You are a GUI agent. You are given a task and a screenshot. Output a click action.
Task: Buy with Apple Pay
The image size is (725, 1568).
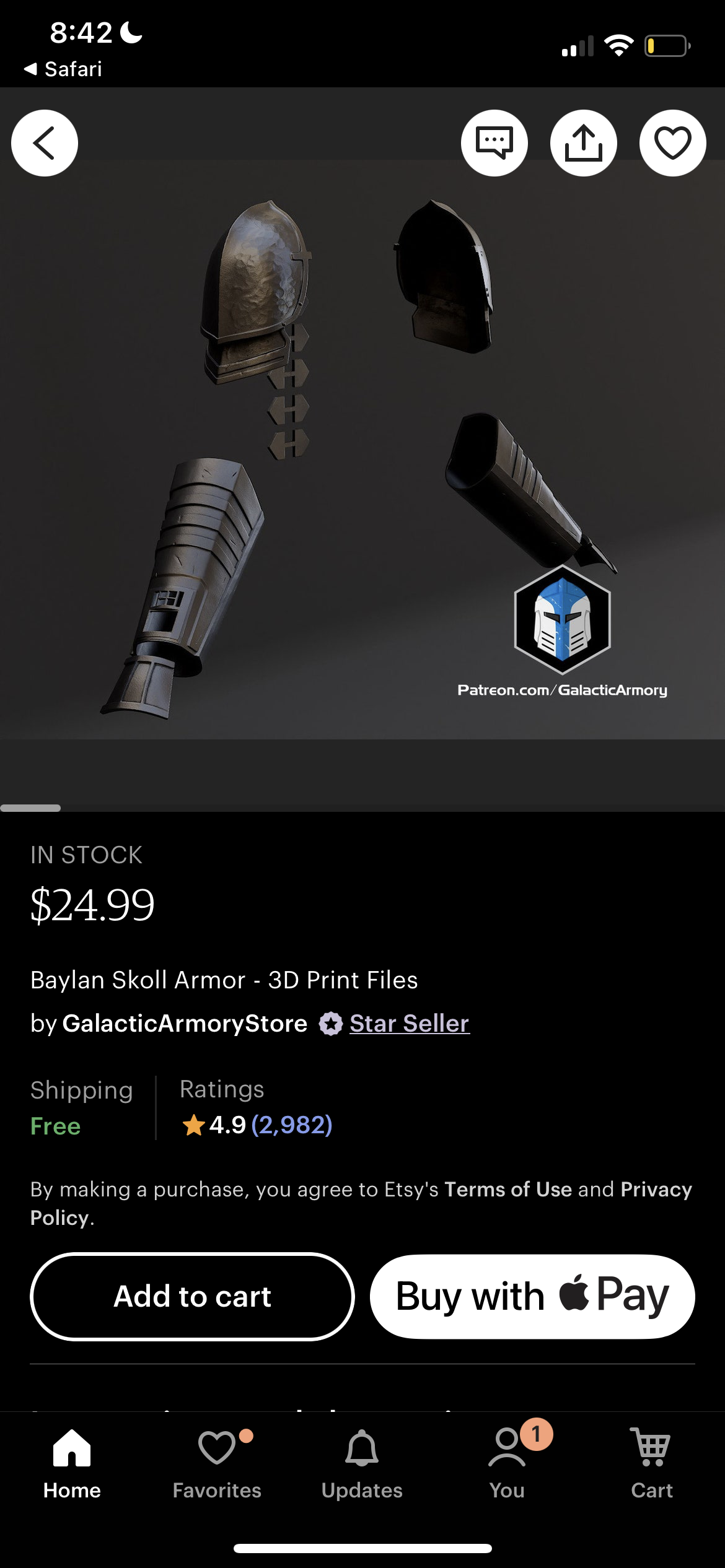532,1296
